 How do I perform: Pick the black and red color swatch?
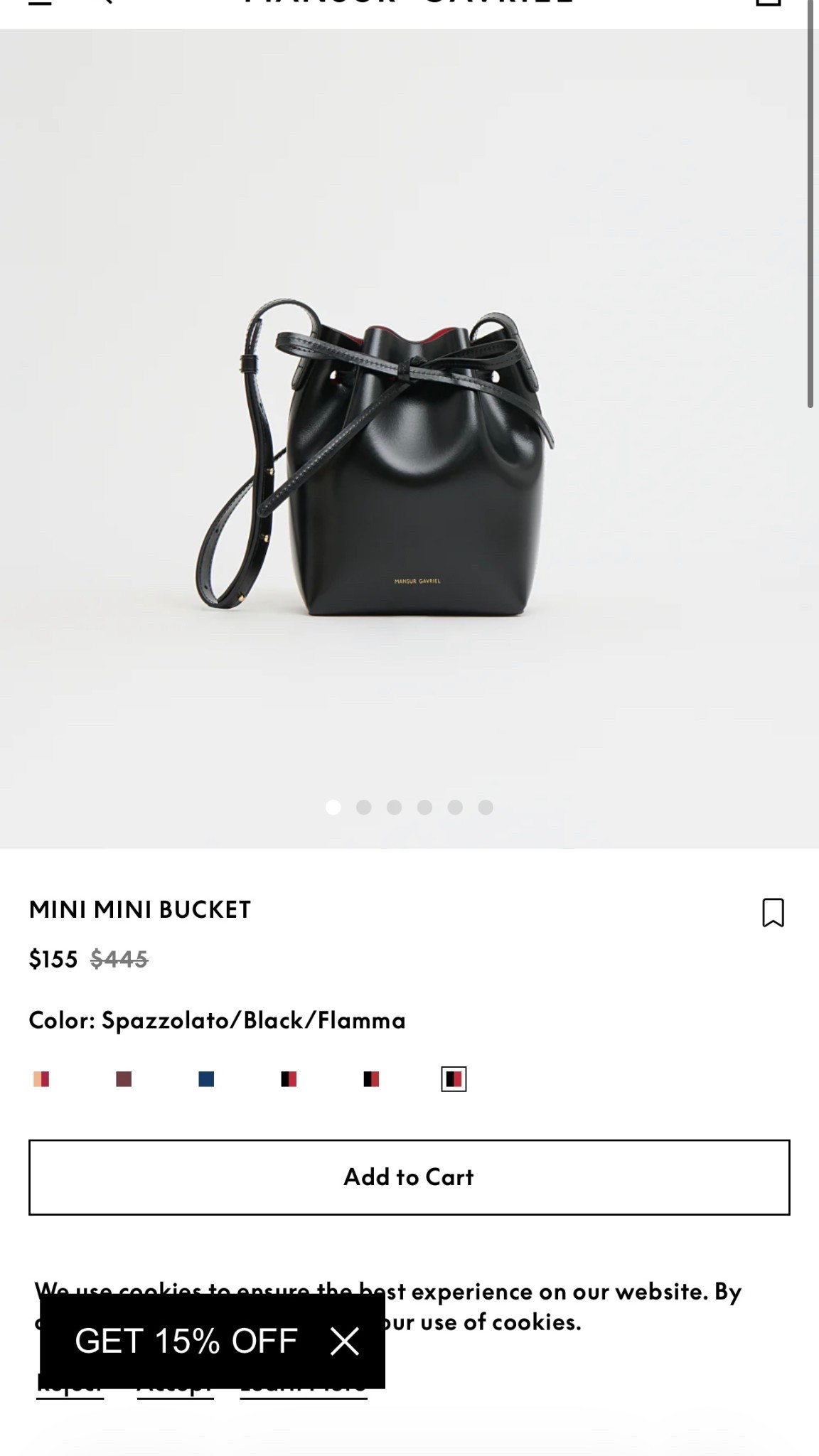pyautogui.click(x=290, y=1079)
